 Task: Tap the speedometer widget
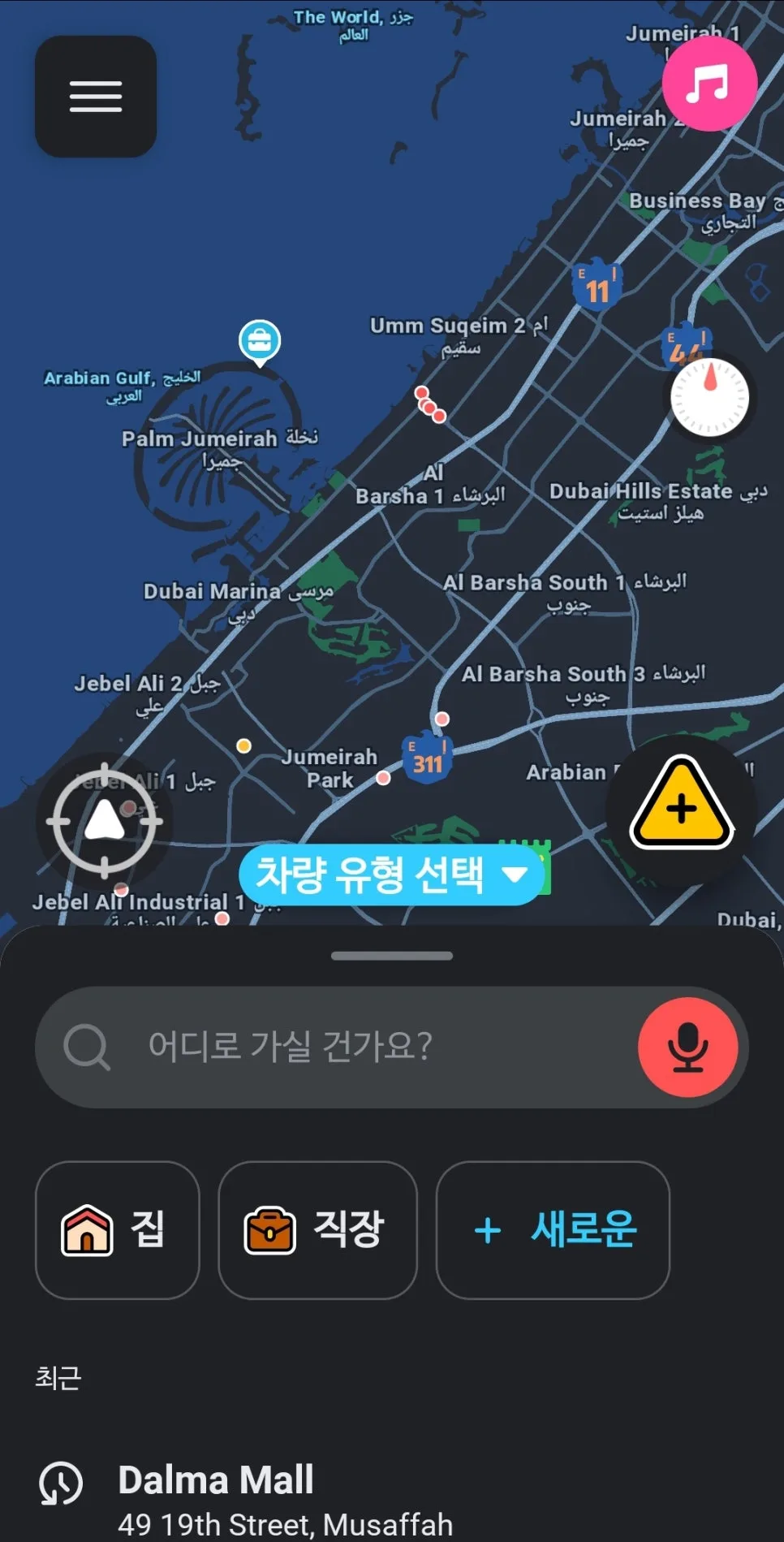(x=710, y=398)
